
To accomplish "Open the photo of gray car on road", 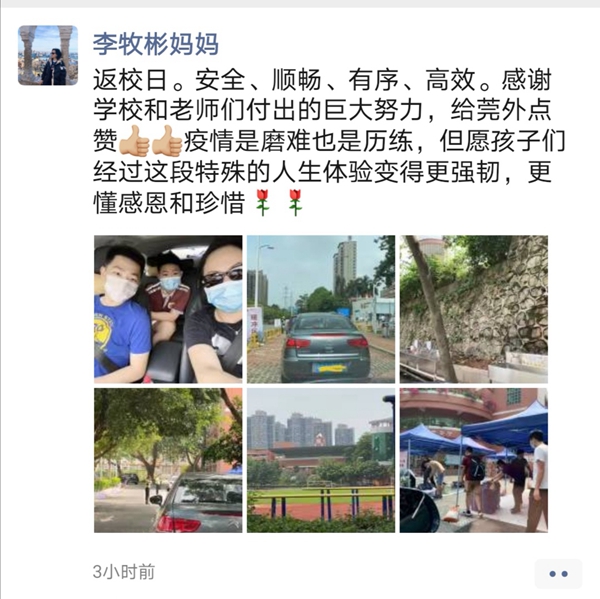I will pos(320,309).
